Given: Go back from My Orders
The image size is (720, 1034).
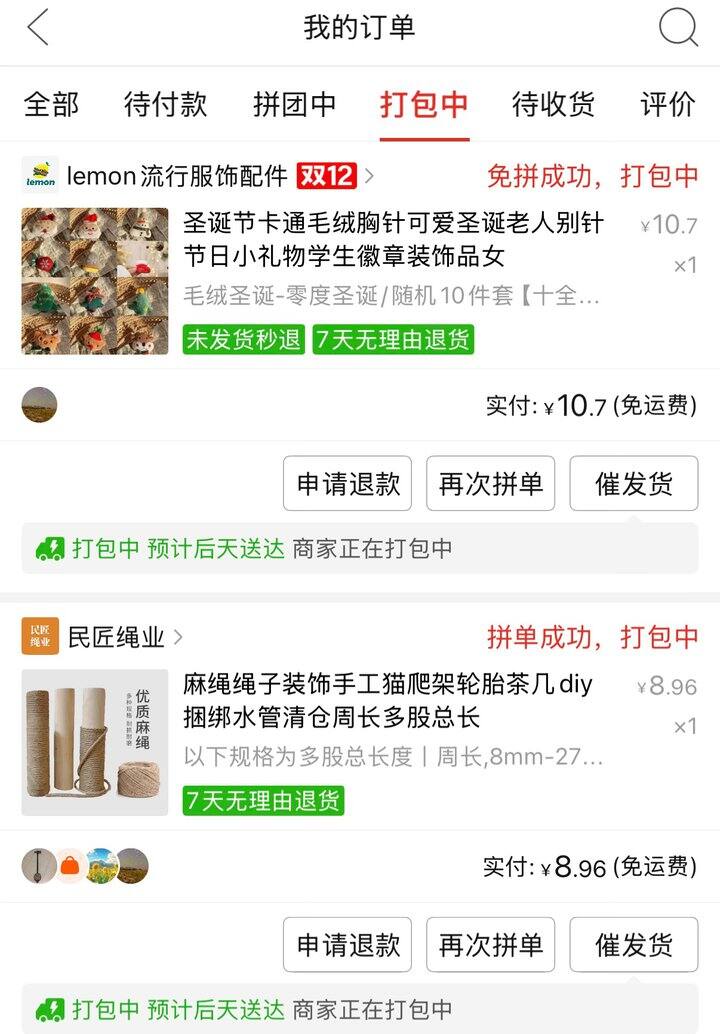Looking at the screenshot, I should point(38,28).
